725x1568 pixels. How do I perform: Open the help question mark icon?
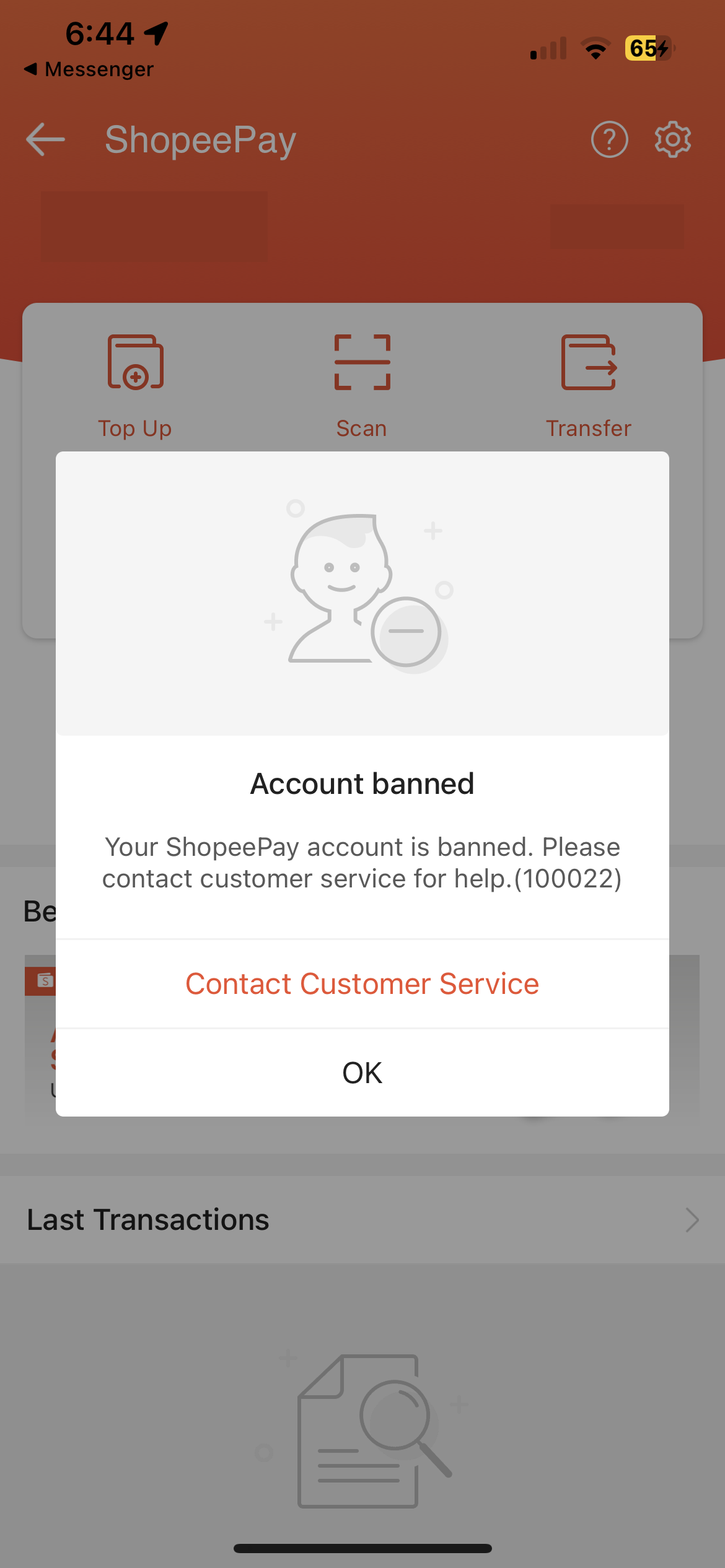click(x=609, y=139)
